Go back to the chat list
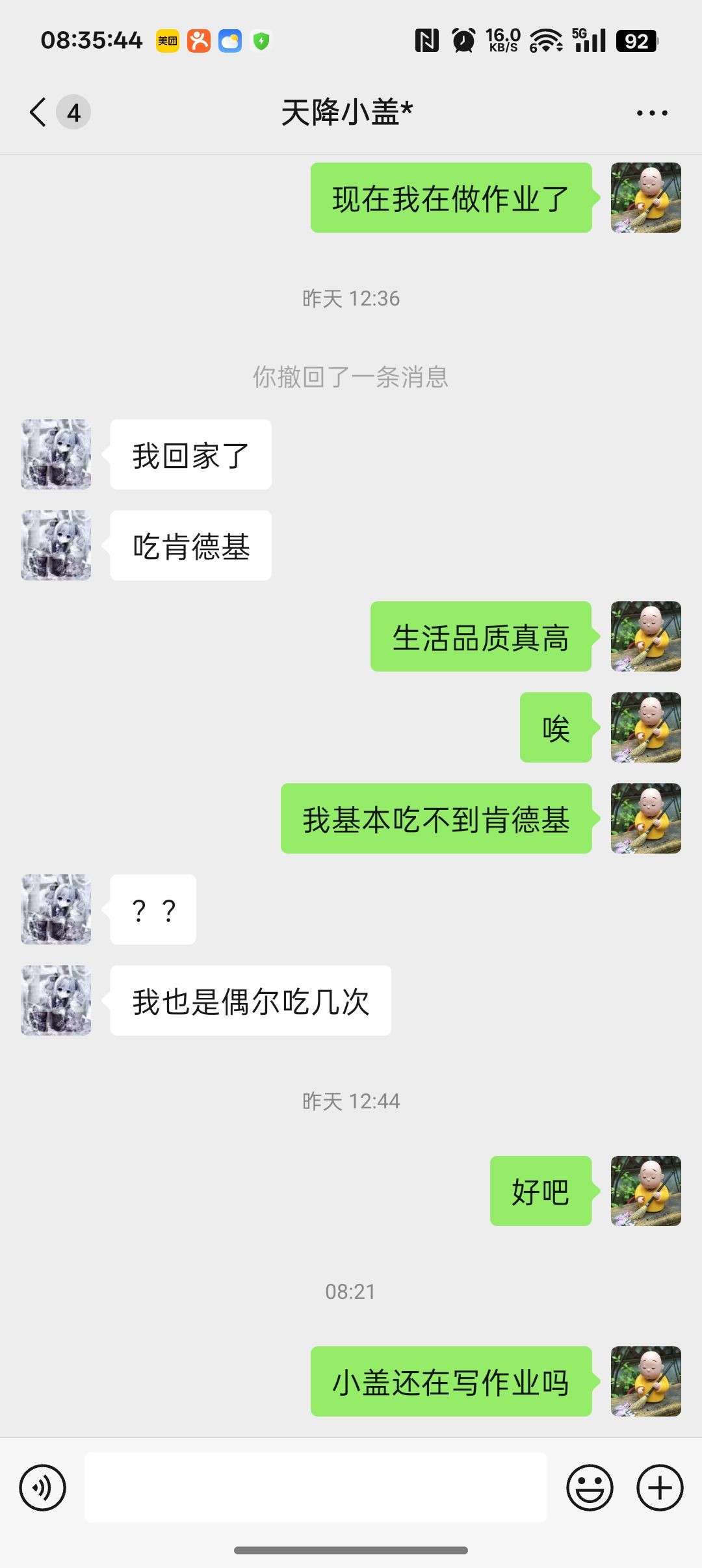 click(x=39, y=112)
